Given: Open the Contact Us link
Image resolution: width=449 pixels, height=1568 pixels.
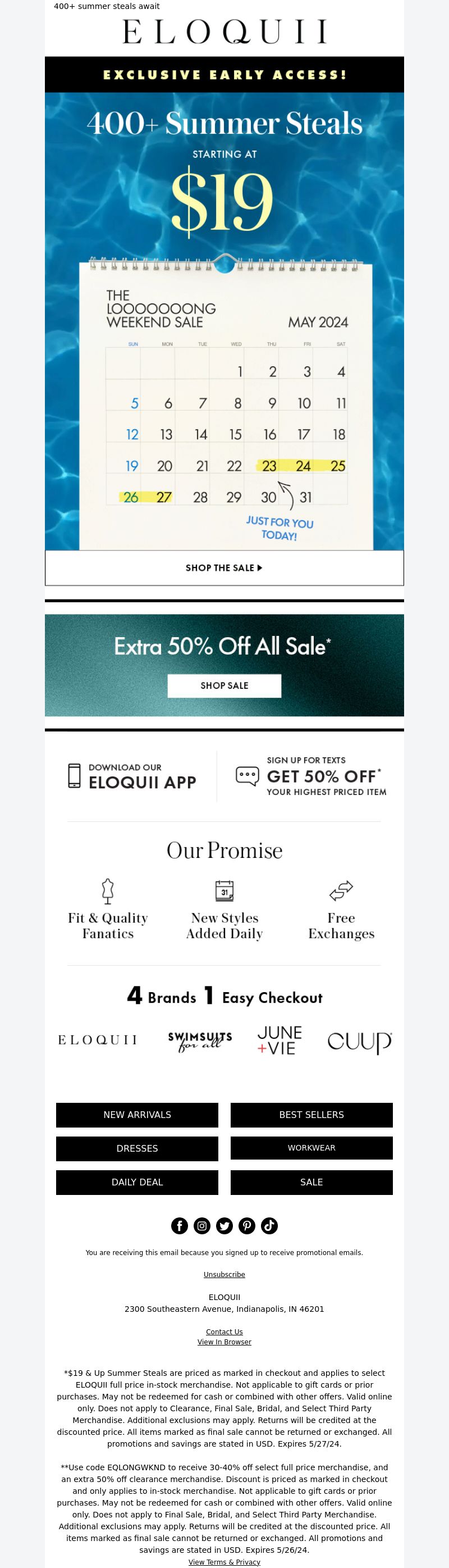Looking at the screenshot, I should [224, 1332].
